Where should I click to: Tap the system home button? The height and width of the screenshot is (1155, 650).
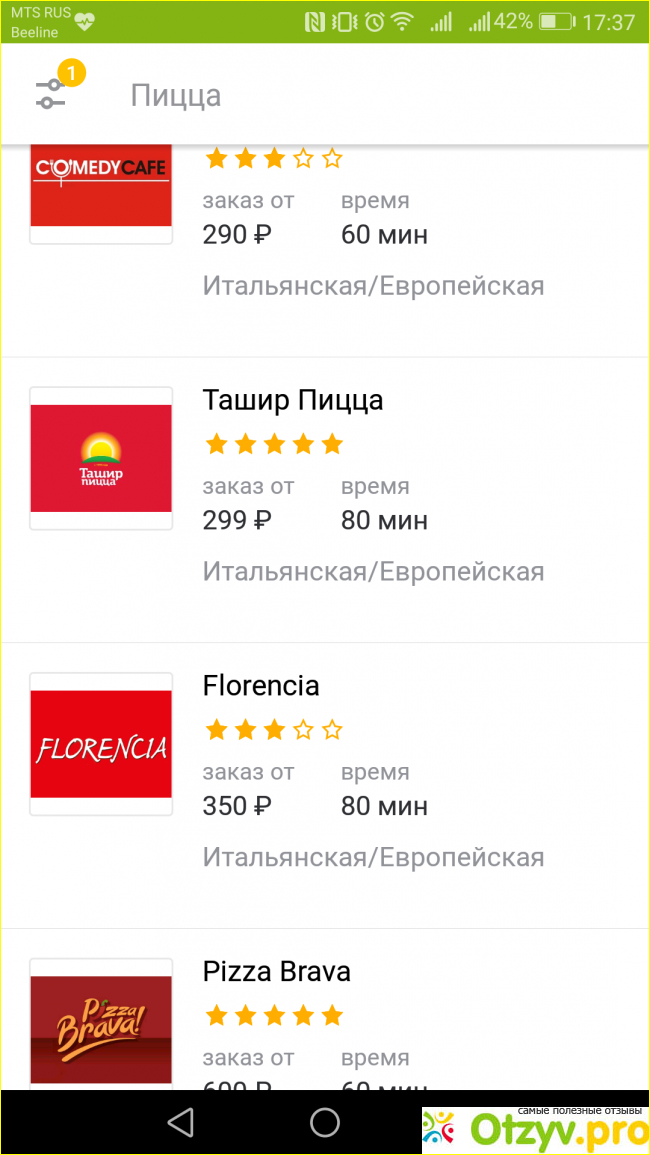click(x=325, y=1123)
